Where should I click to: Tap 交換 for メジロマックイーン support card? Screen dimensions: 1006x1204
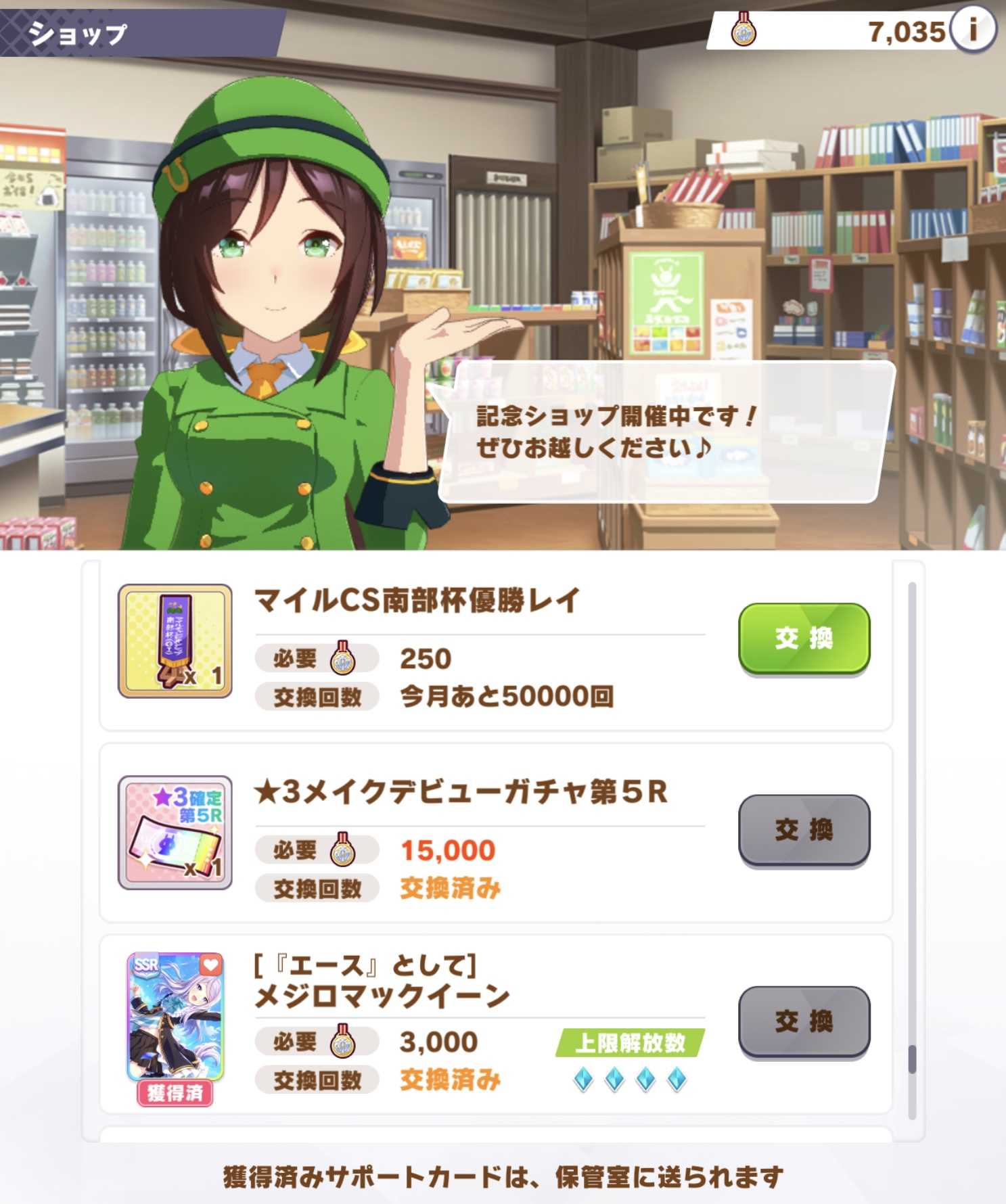click(804, 1021)
